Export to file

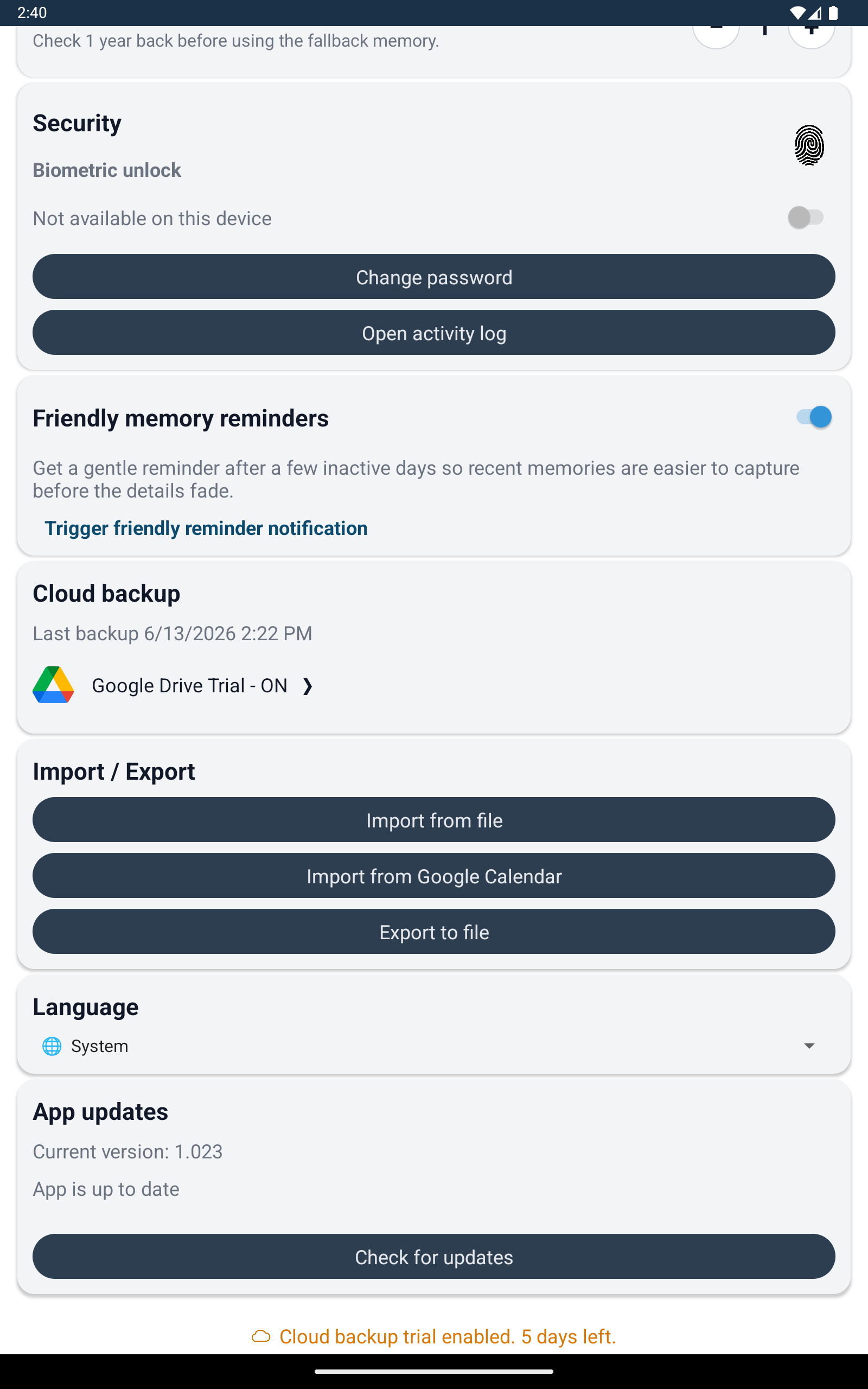pyautogui.click(x=433, y=932)
